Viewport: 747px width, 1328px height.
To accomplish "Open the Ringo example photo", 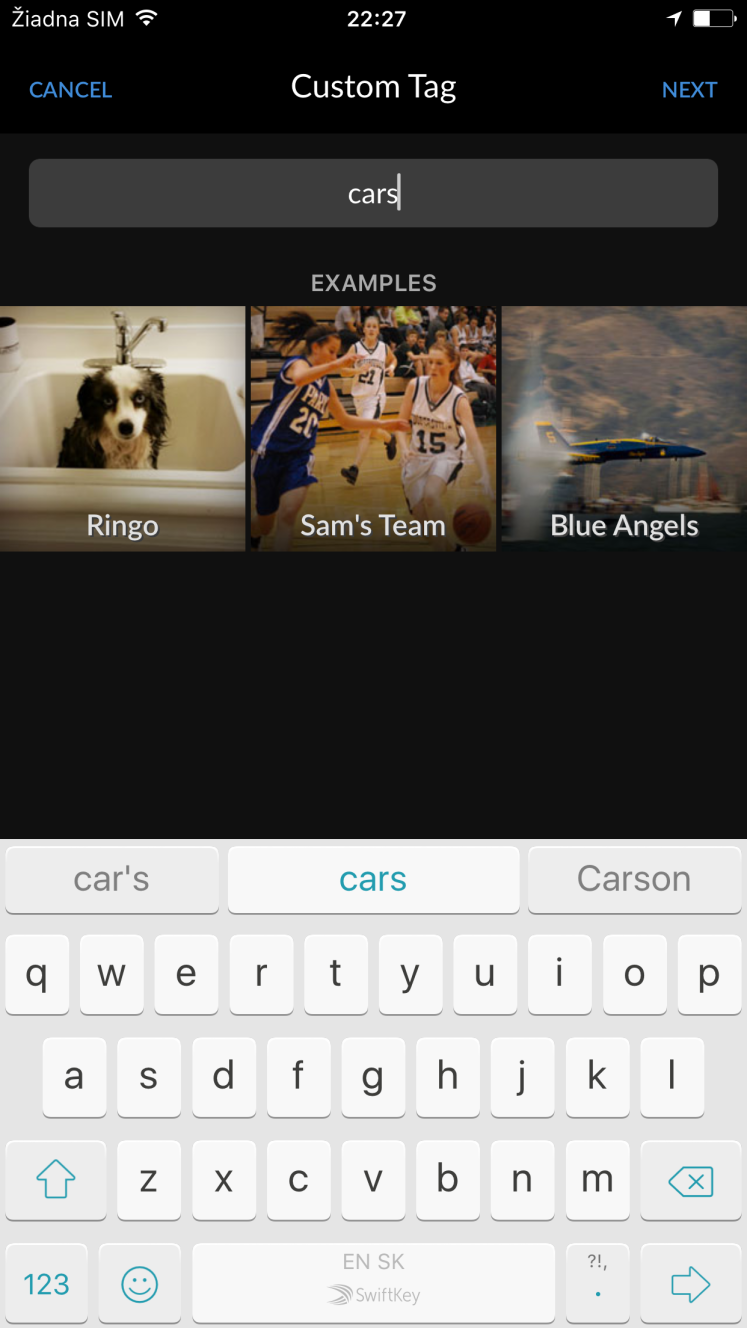I will pos(122,428).
